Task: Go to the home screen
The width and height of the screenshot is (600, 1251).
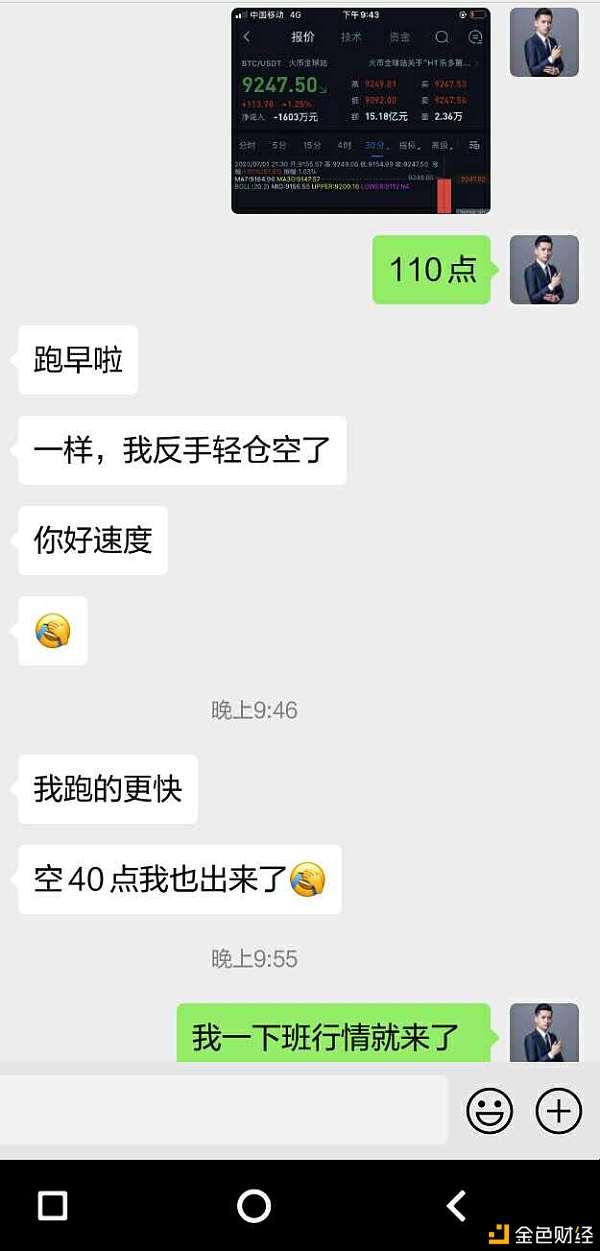Action: [x=254, y=1206]
